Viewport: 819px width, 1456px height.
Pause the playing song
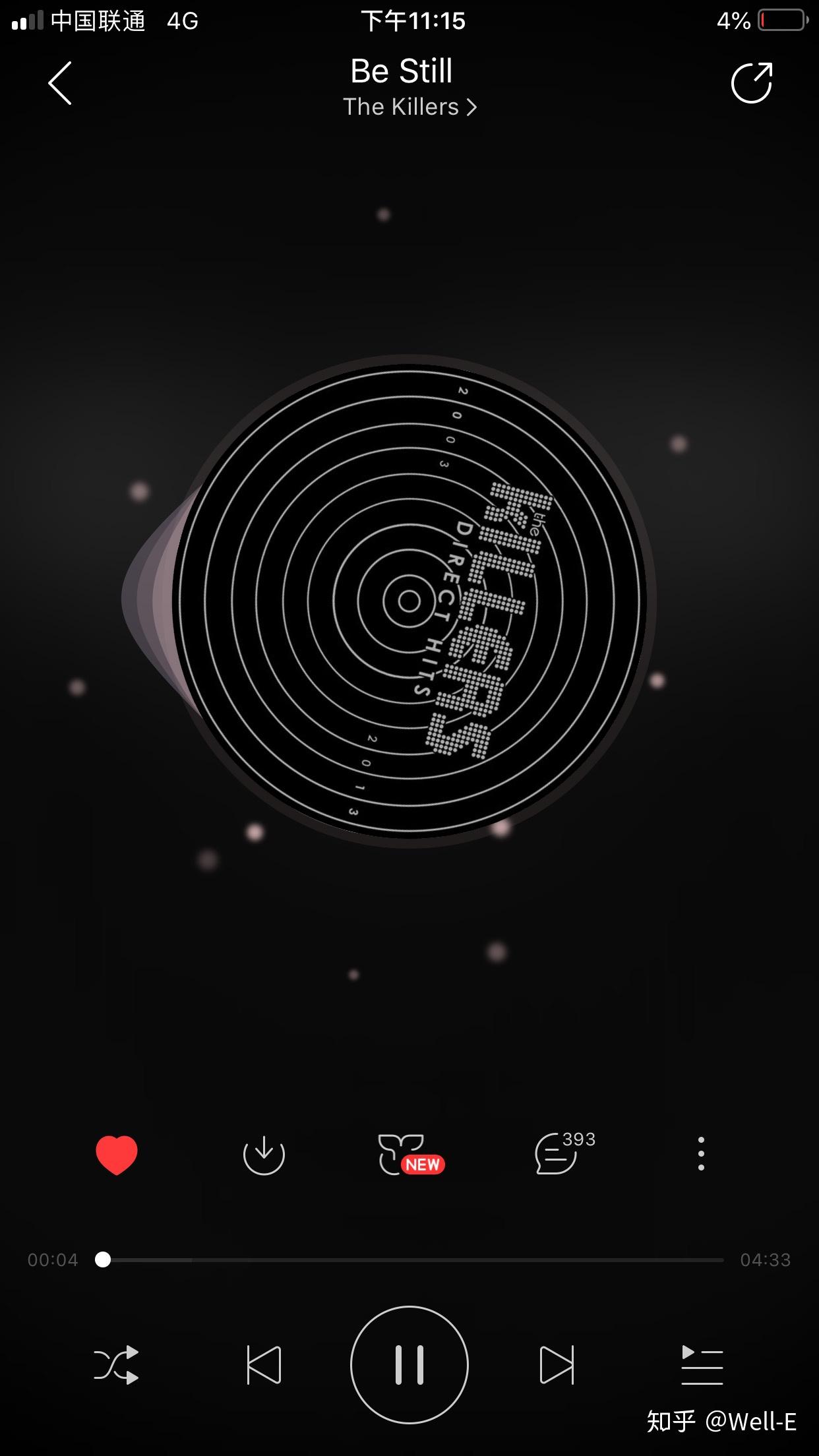pos(409,1365)
